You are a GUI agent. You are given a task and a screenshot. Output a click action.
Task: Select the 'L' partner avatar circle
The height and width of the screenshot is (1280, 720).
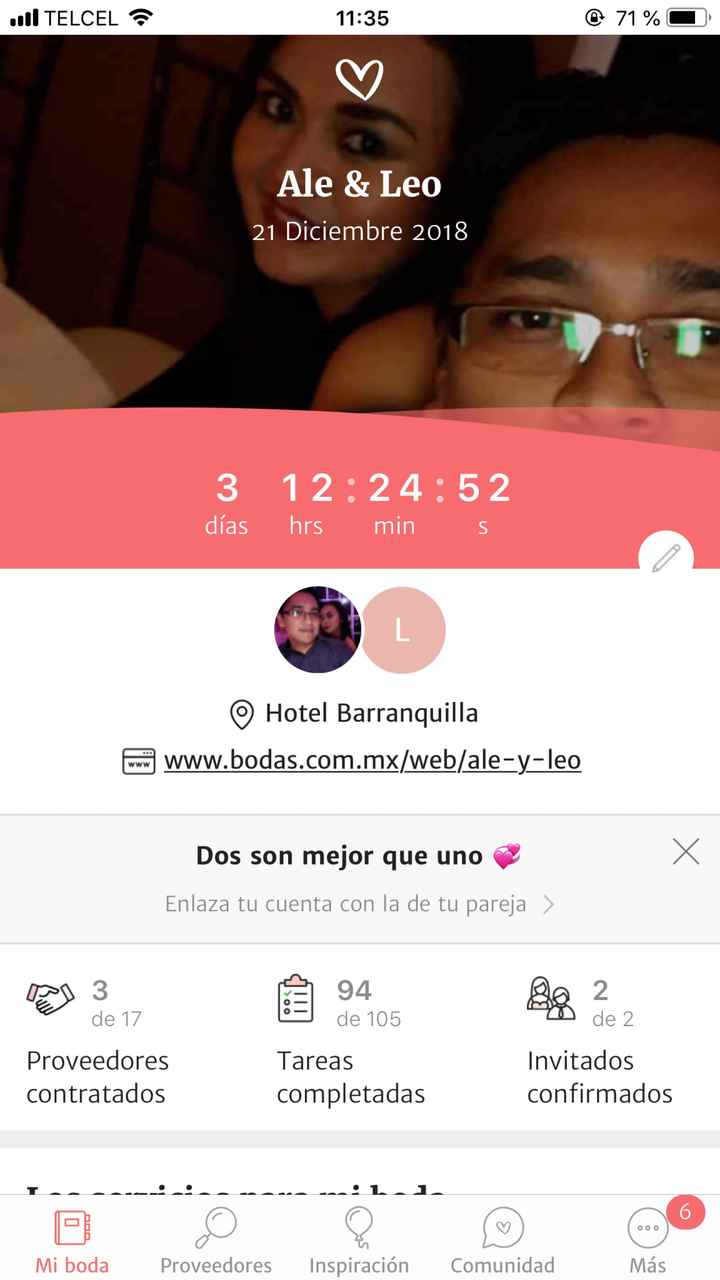402,630
